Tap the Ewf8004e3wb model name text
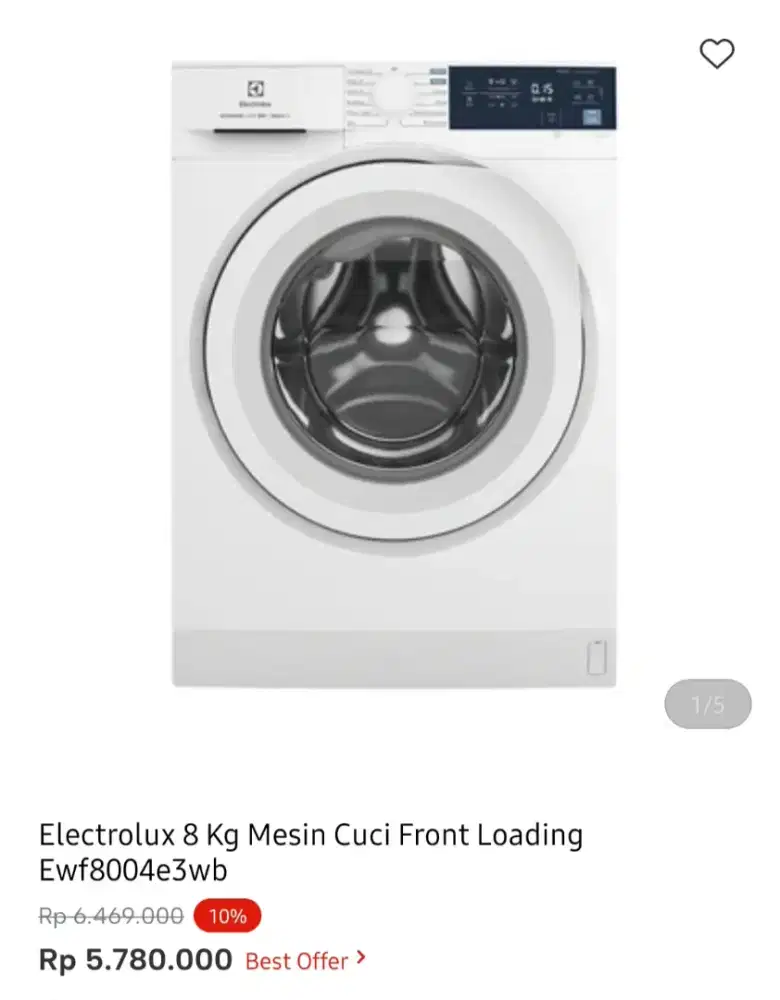Screen dimensions: 780x1000 click(x=135, y=871)
